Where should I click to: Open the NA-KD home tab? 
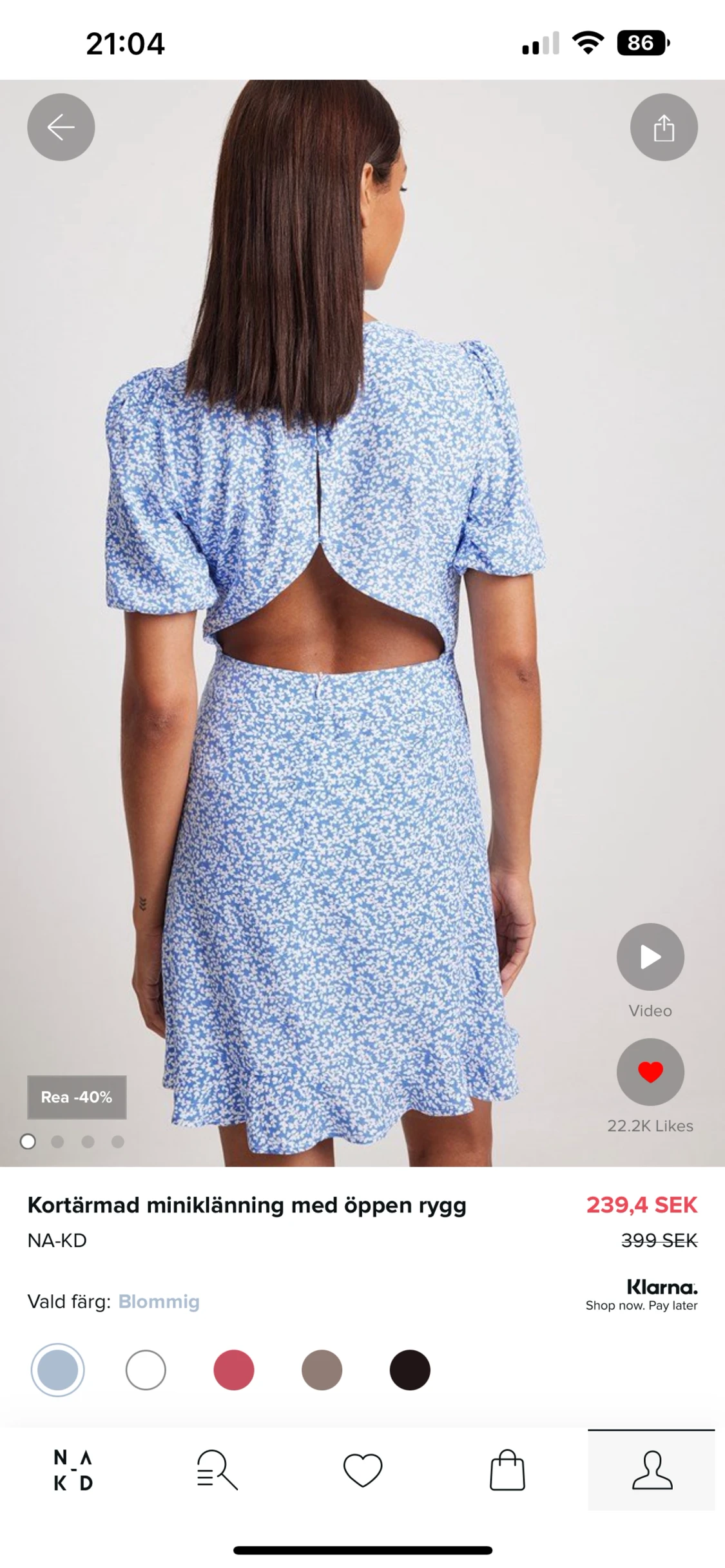click(x=73, y=1470)
